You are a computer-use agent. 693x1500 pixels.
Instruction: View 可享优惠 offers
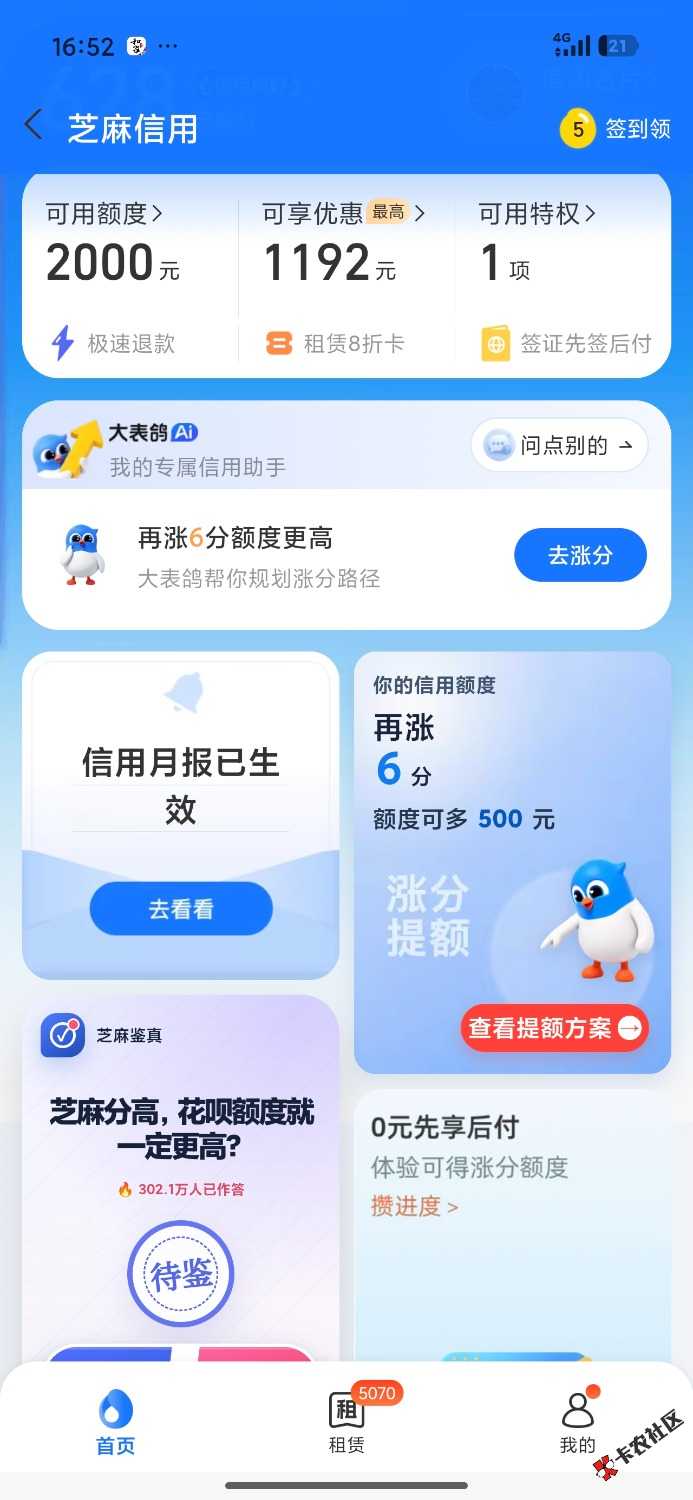tap(343, 213)
